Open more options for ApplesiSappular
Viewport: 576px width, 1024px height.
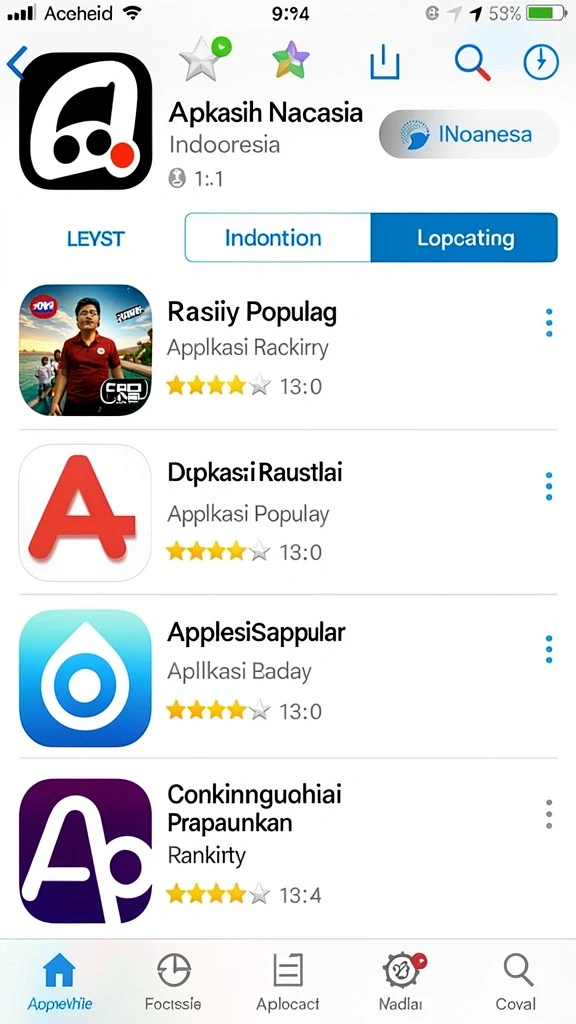[549, 649]
